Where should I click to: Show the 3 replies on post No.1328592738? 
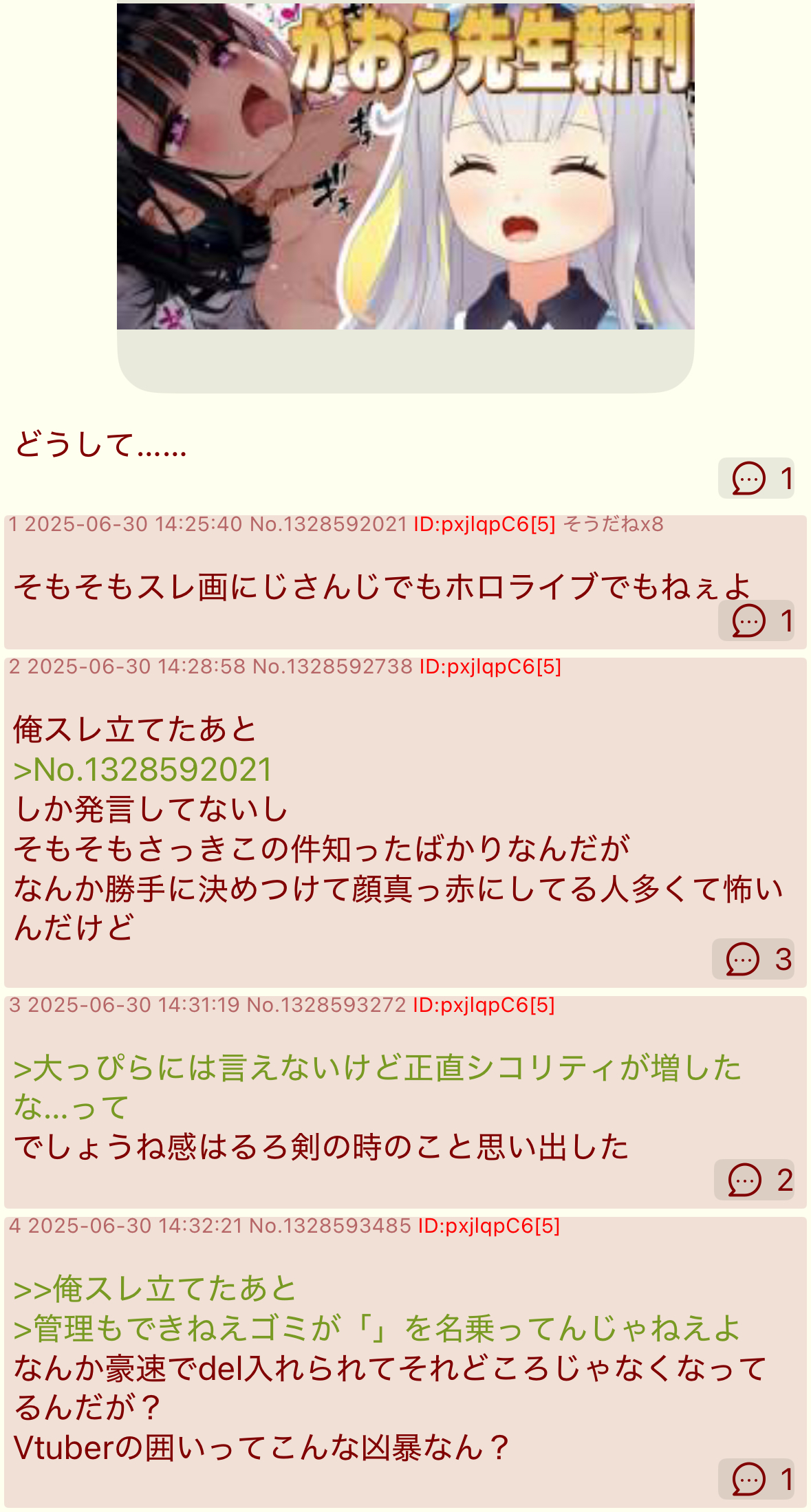click(x=753, y=958)
